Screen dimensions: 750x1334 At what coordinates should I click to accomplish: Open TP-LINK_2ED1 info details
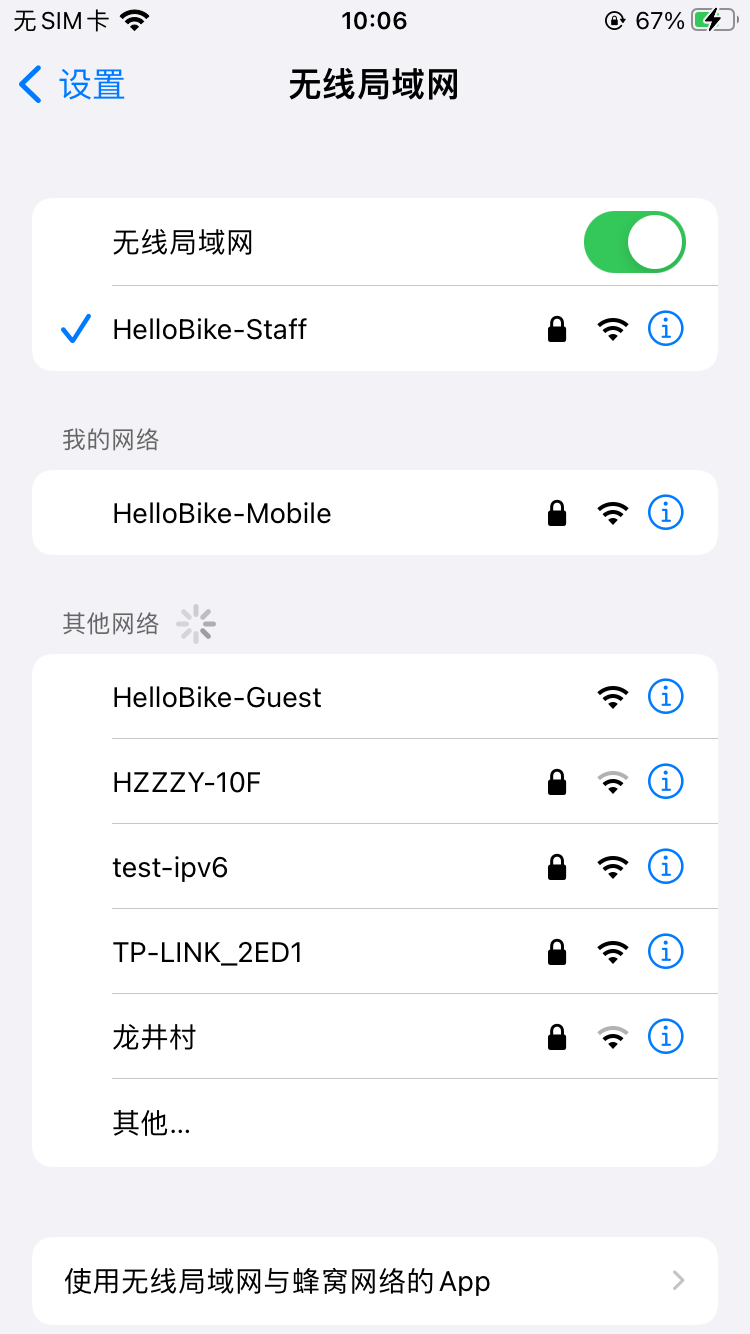(666, 951)
